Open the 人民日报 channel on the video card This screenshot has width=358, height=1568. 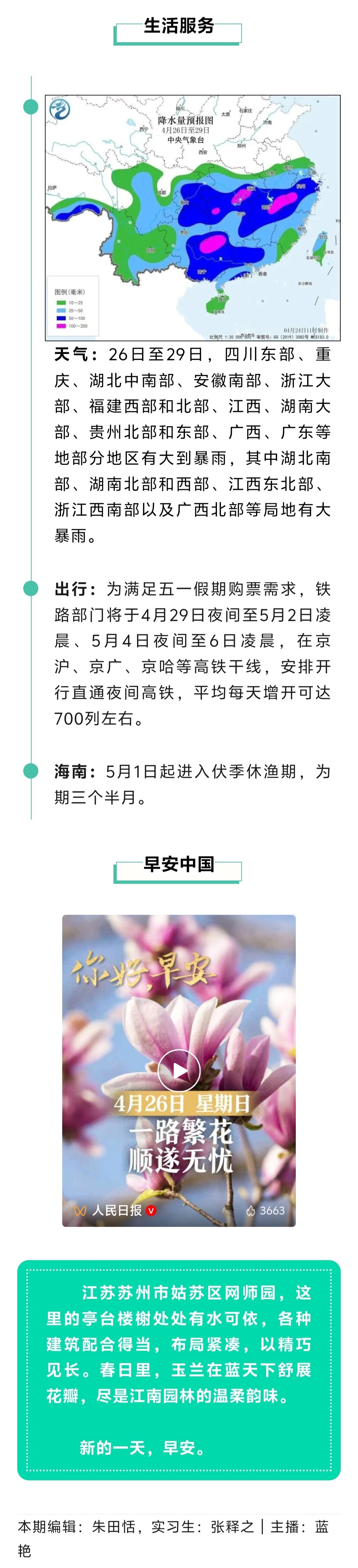[116, 1210]
